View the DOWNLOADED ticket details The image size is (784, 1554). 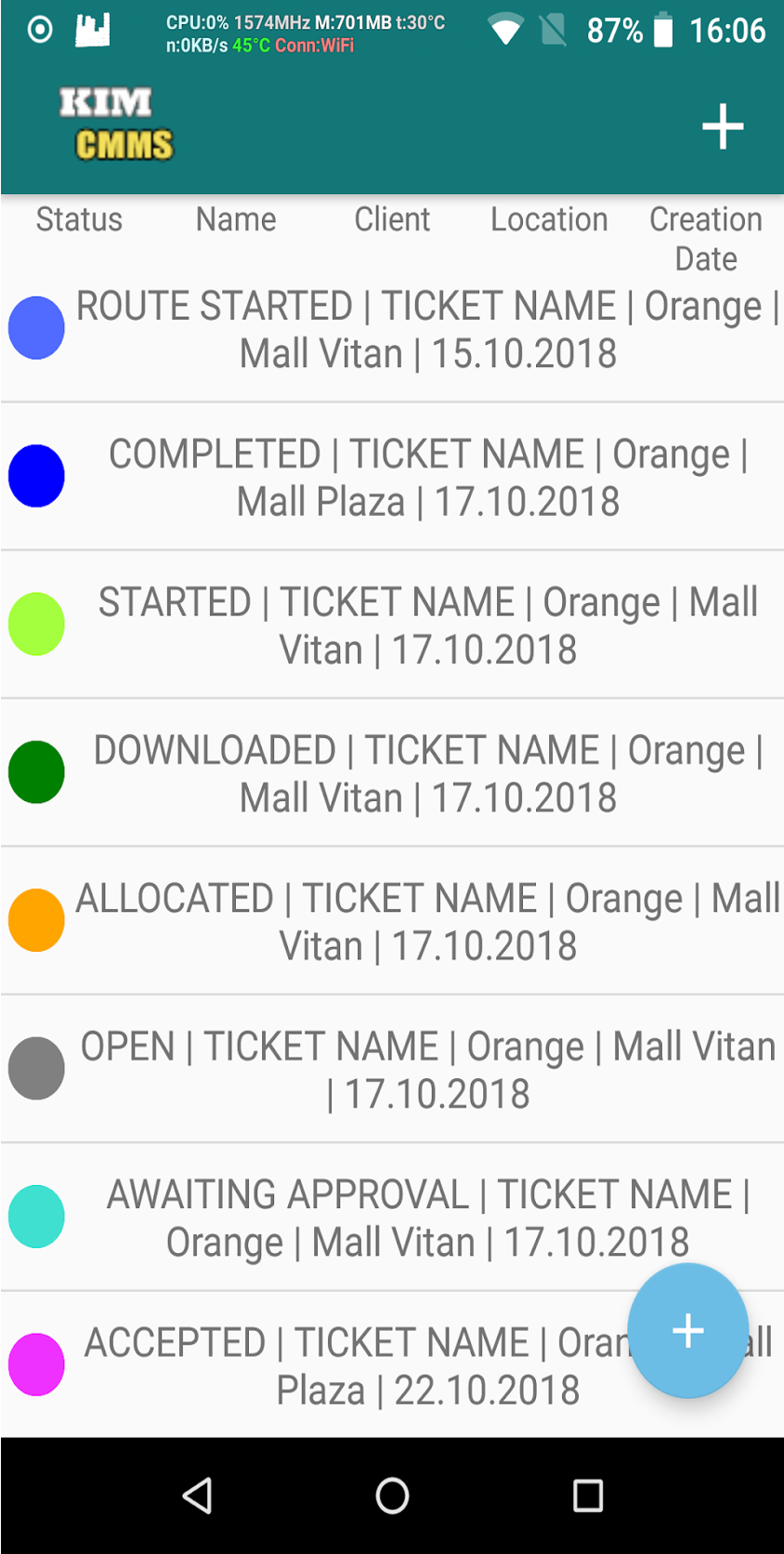(x=427, y=773)
